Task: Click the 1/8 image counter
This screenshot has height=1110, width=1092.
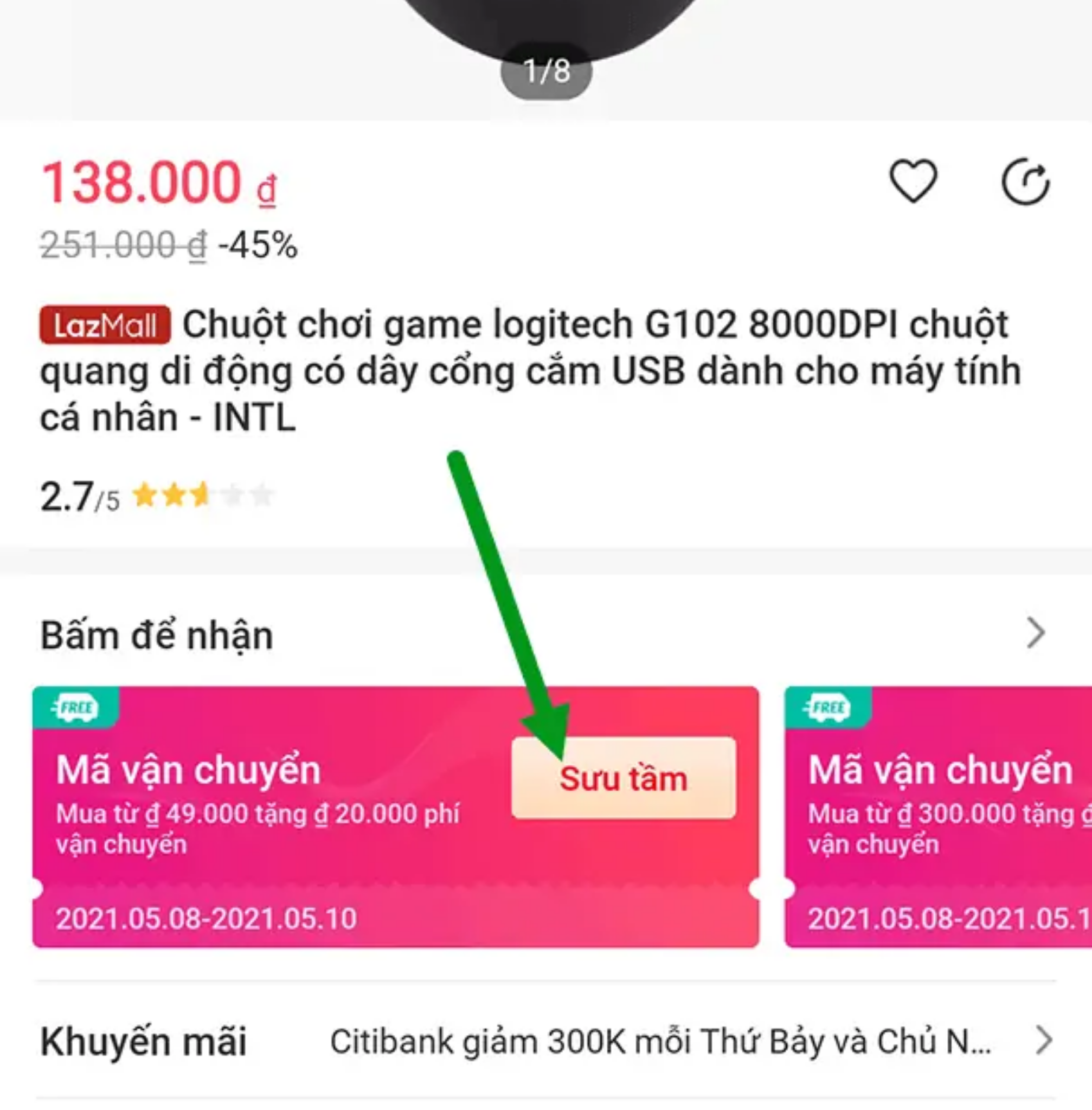Action: [546, 71]
